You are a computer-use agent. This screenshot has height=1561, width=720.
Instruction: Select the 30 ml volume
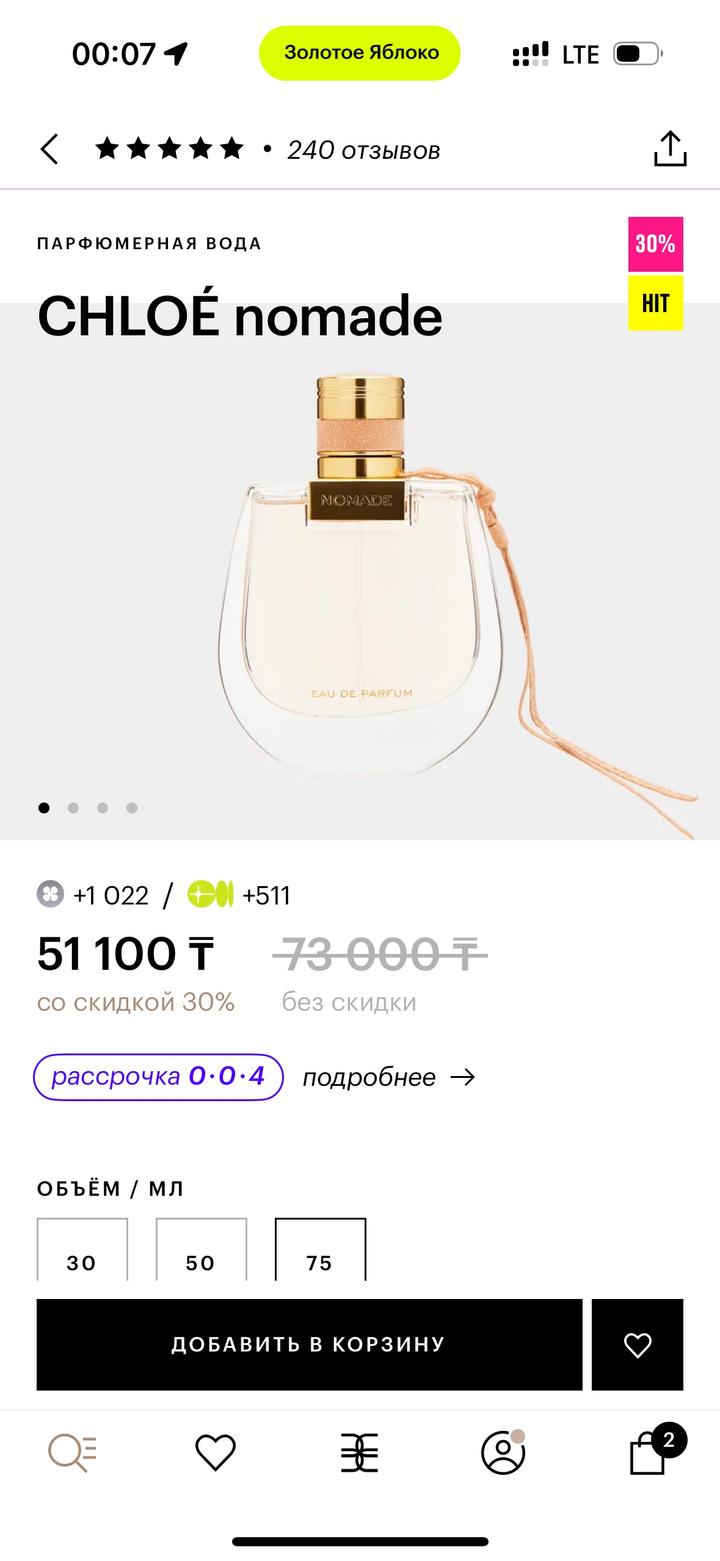82,1254
